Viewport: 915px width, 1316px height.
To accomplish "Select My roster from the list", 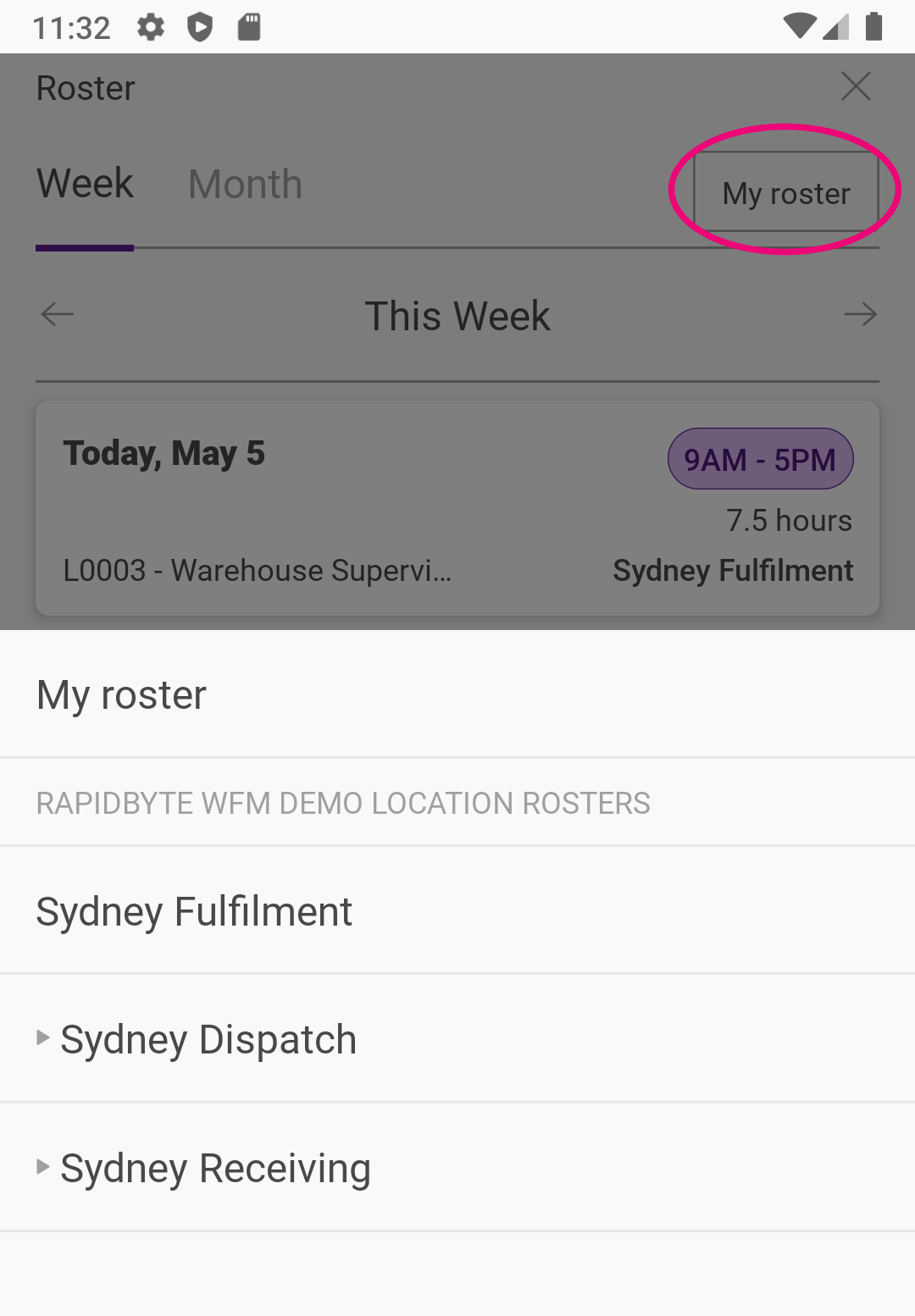I will pyautogui.click(x=122, y=695).
